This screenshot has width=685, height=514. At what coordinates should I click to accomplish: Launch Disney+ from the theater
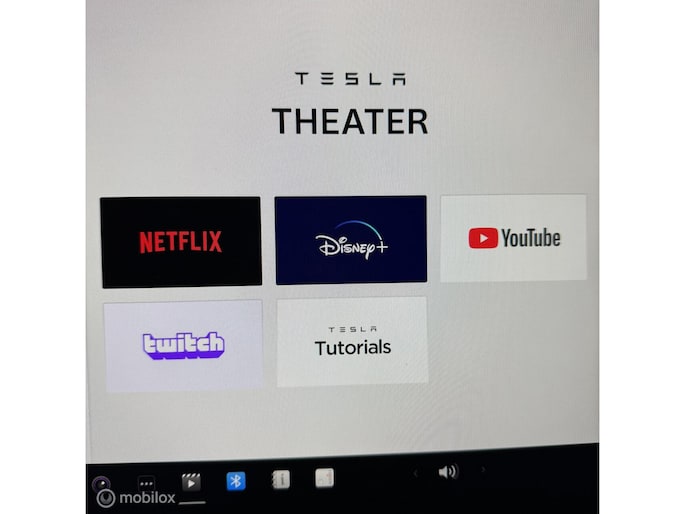(x=351, y=240)
